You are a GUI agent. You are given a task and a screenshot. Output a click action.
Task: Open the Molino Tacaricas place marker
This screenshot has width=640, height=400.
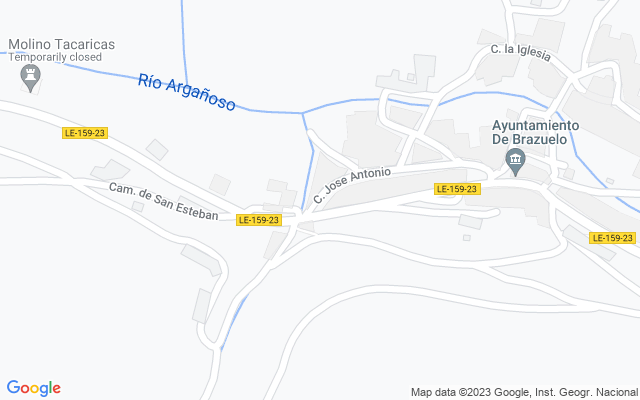pos(31,78)
